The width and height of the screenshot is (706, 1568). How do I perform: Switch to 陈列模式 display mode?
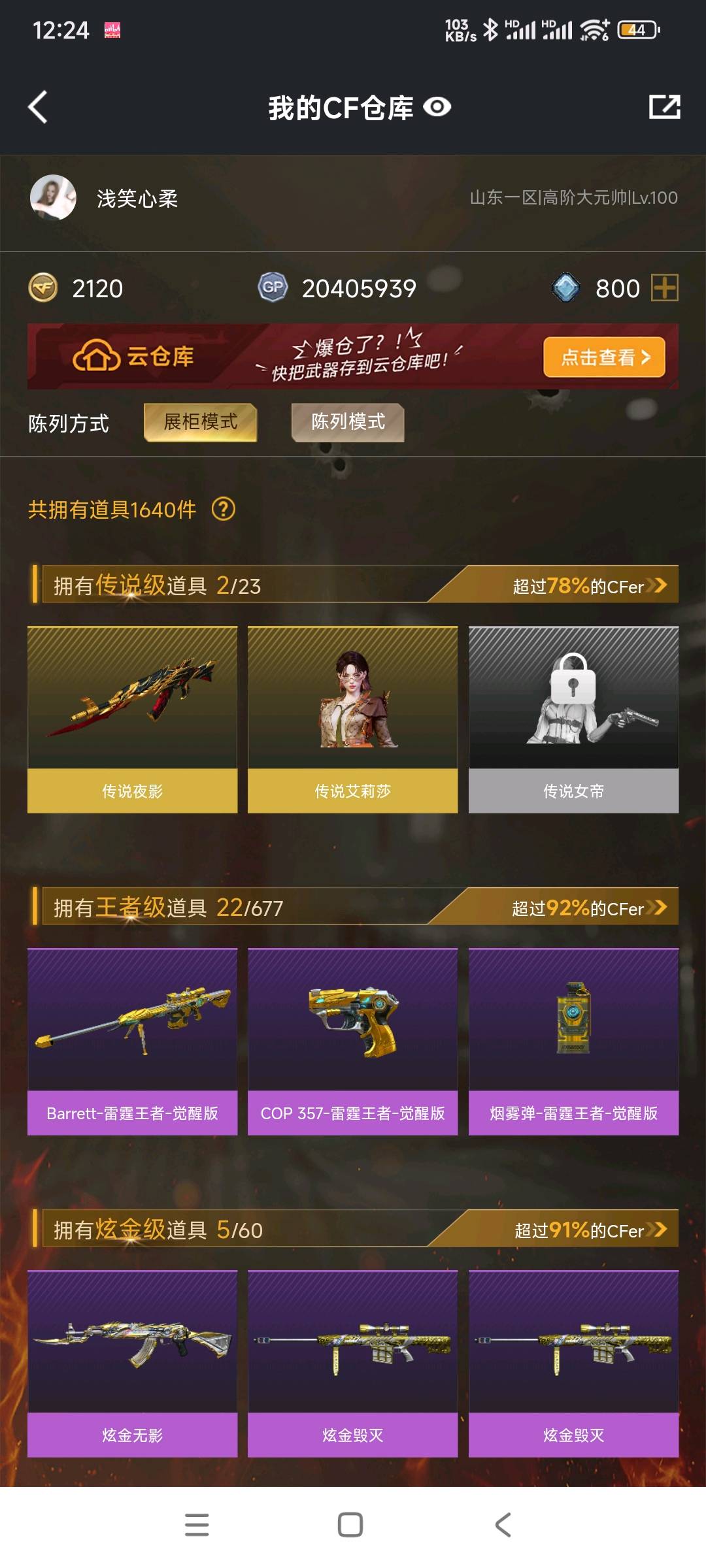click(348, 422)
